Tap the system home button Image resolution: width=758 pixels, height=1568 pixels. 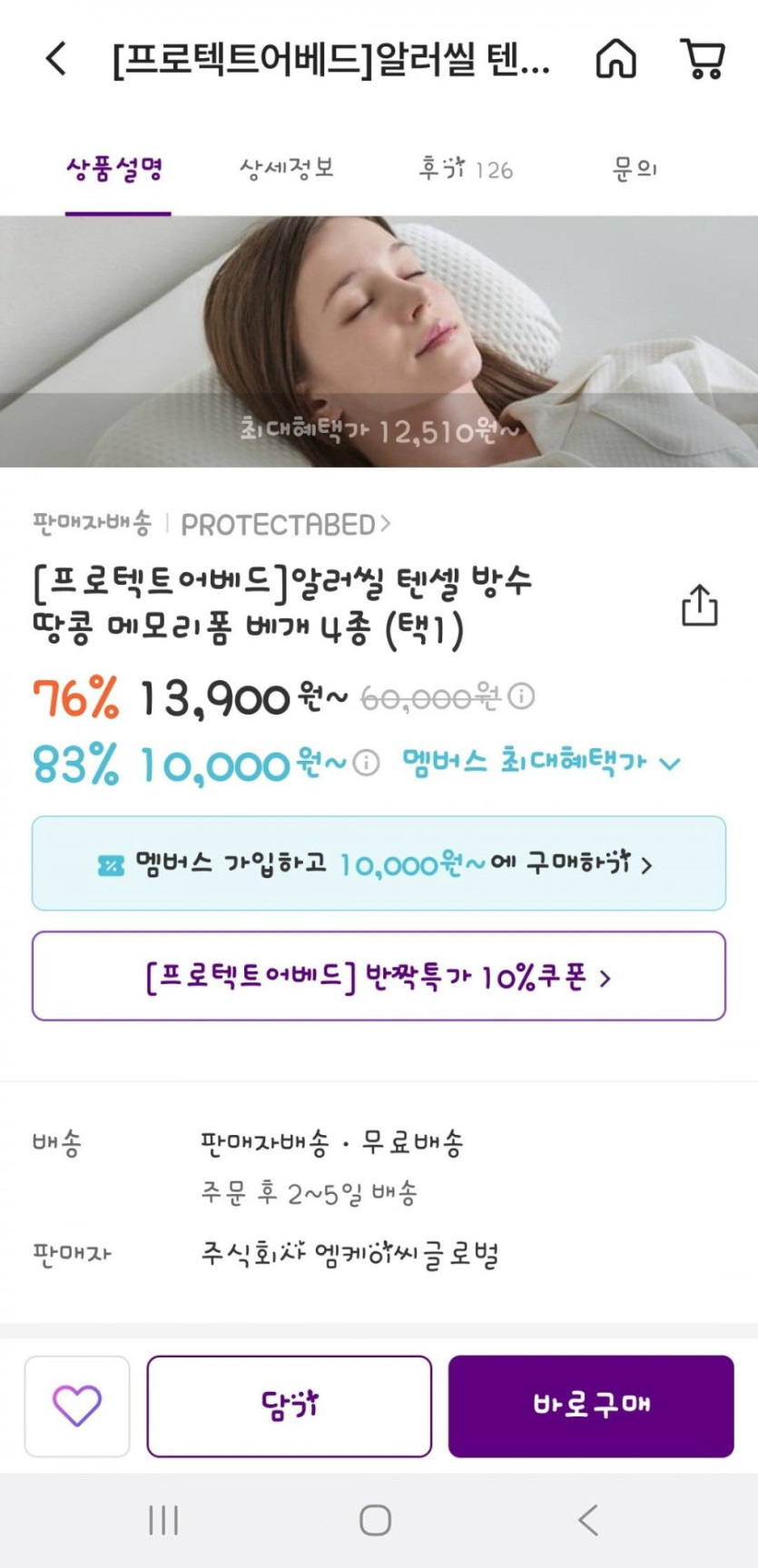click(375, 1520)
